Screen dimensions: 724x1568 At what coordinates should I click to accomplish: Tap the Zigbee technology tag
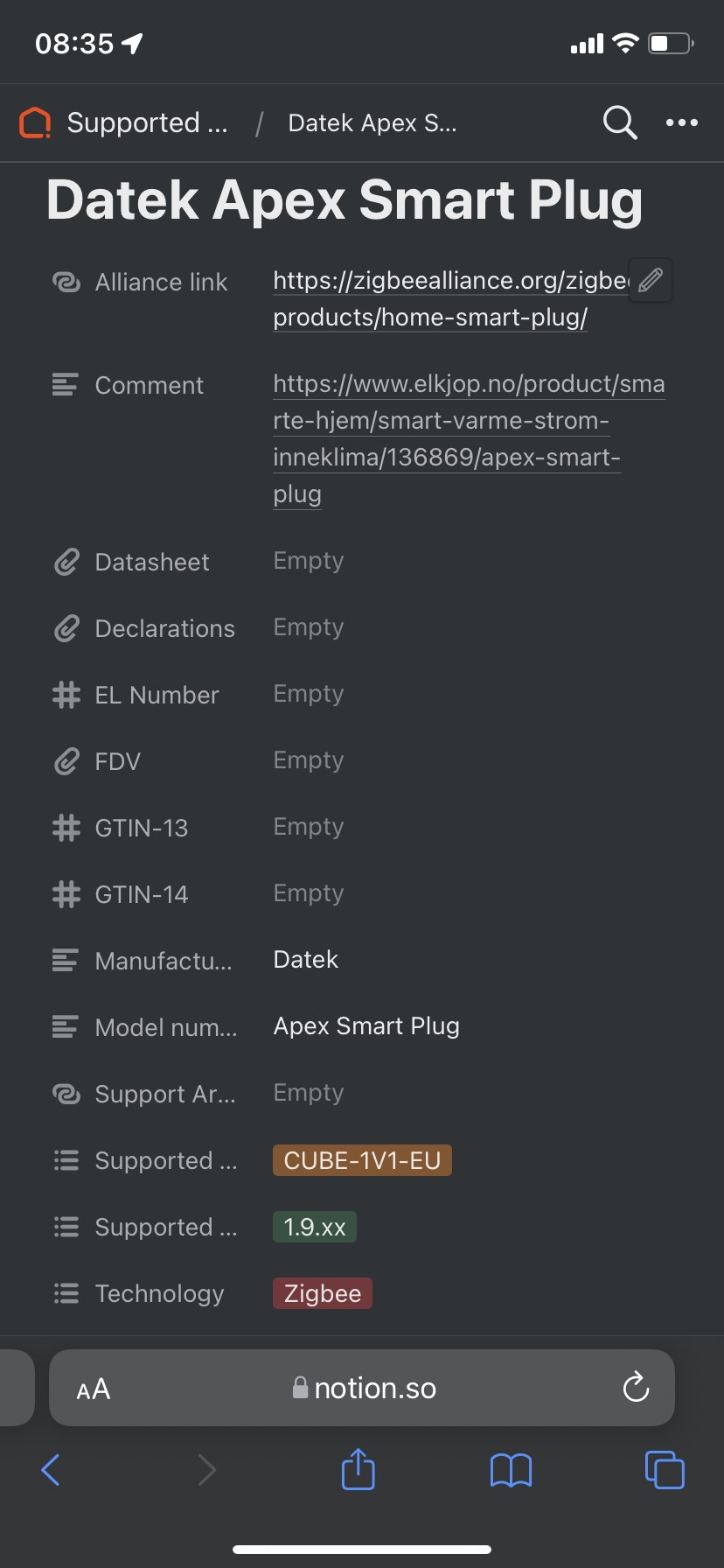click(x=323, y=1293)
